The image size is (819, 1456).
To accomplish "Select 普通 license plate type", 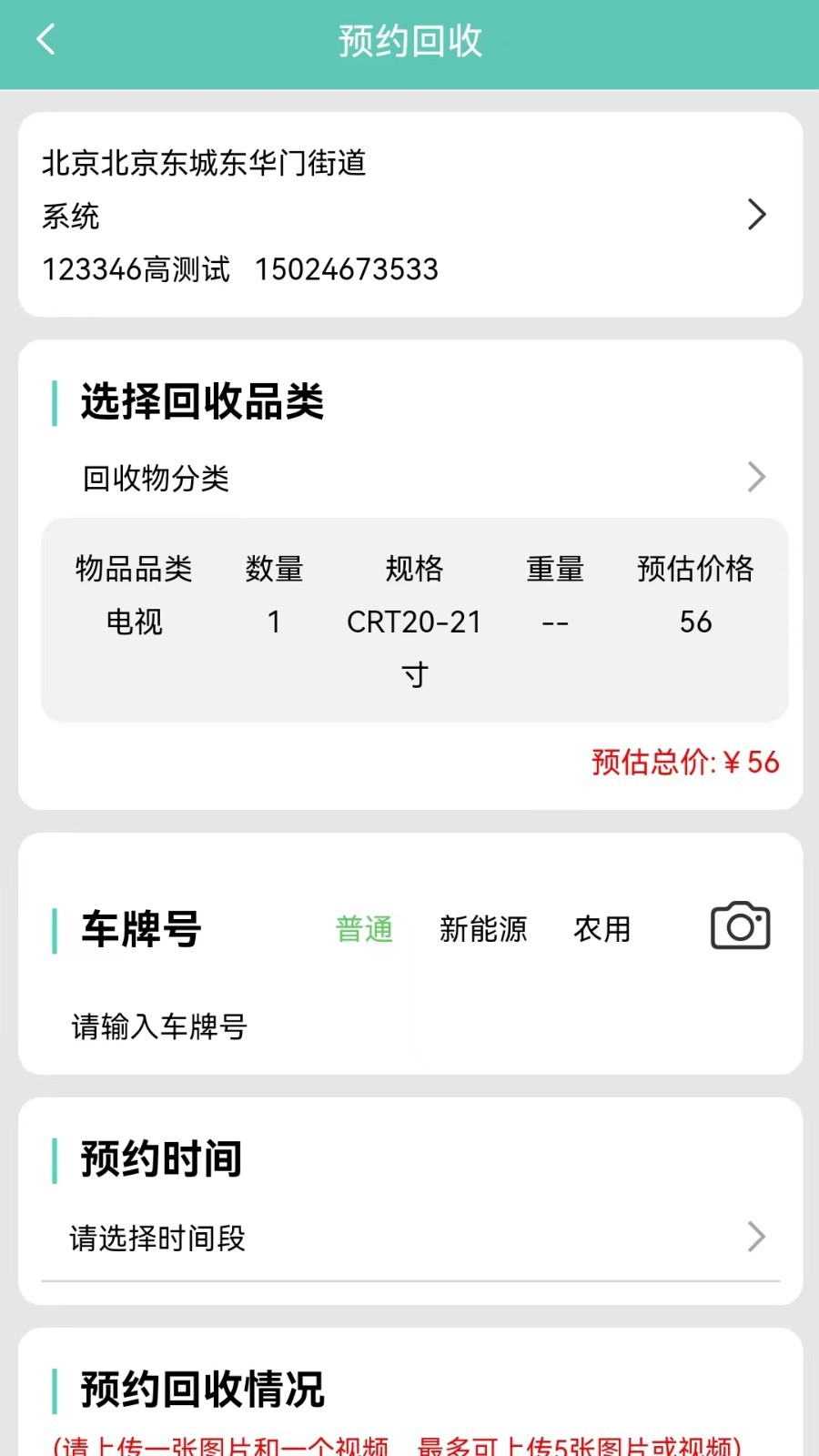I will 364,929.
